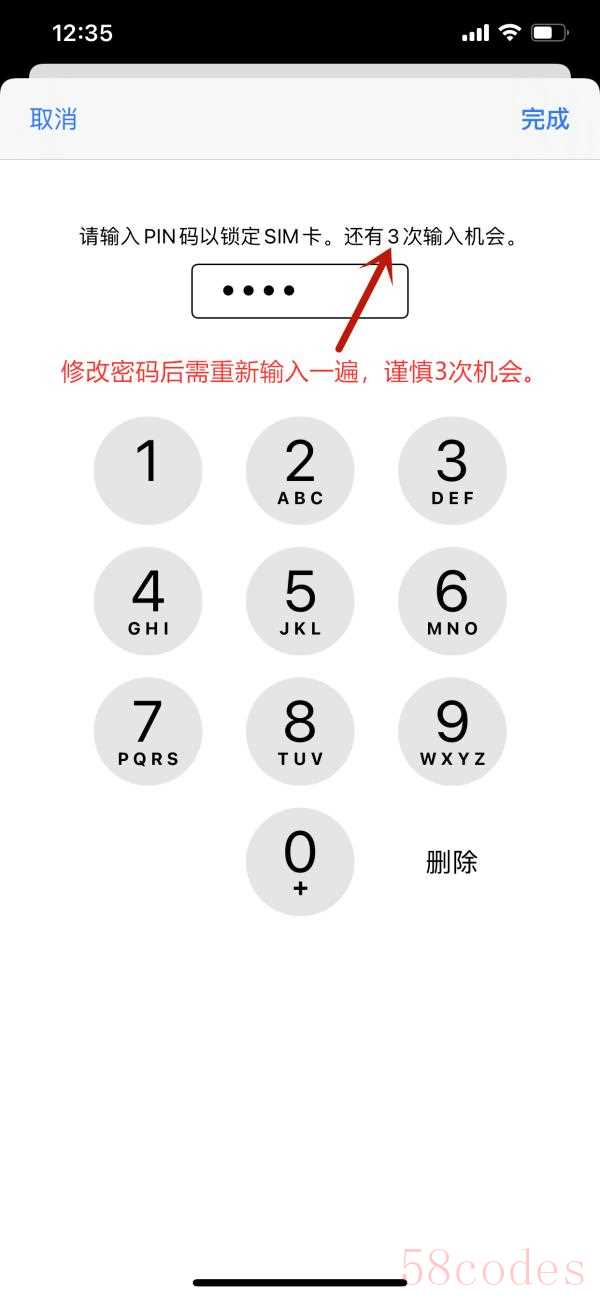Viewport: 600px width, 1298px height.
Task: Enter digit 8 TUV on the keypad
Action: [x=300, y=731]
